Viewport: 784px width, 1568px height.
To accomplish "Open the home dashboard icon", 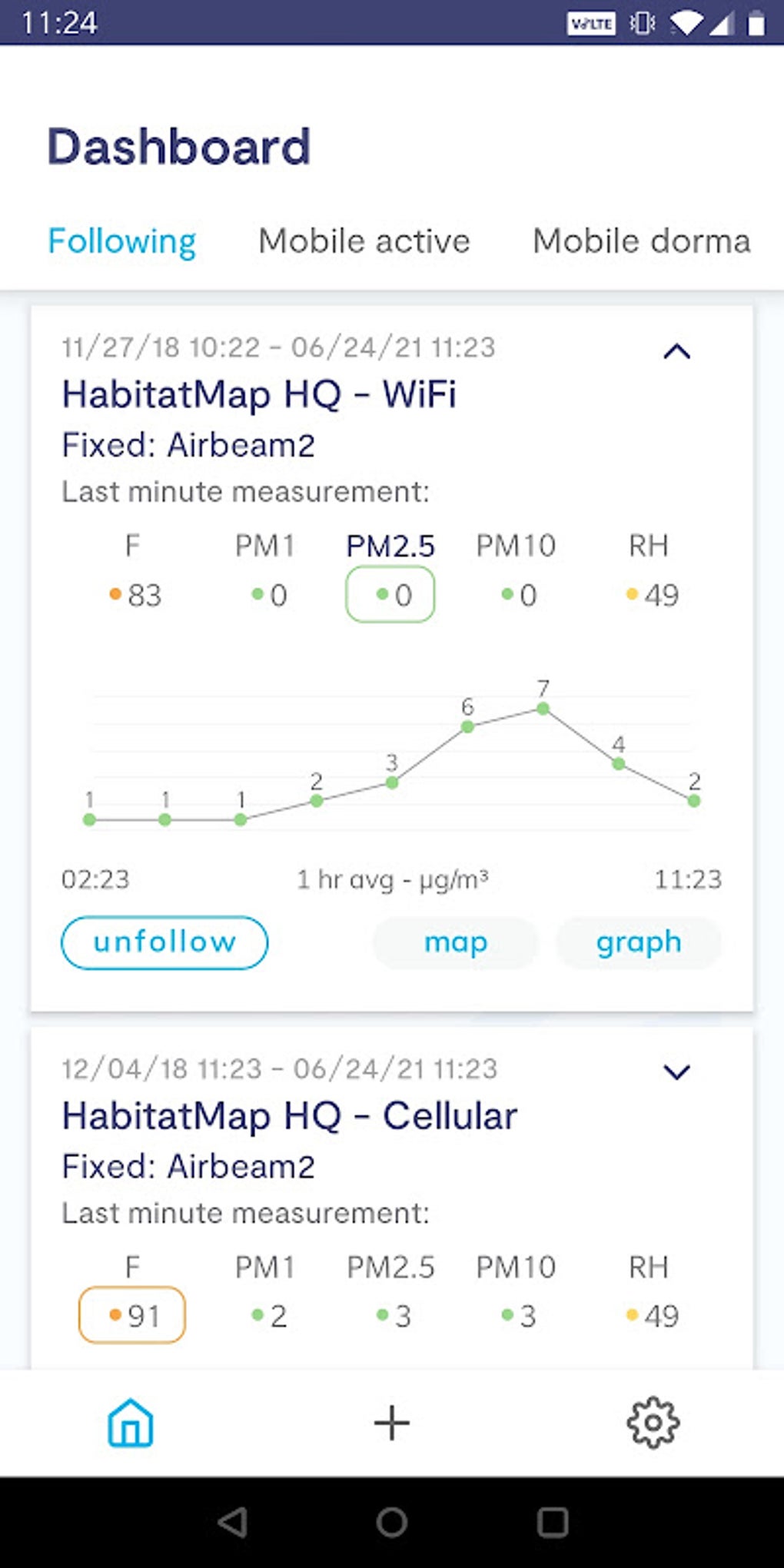I will point(130,1423).
